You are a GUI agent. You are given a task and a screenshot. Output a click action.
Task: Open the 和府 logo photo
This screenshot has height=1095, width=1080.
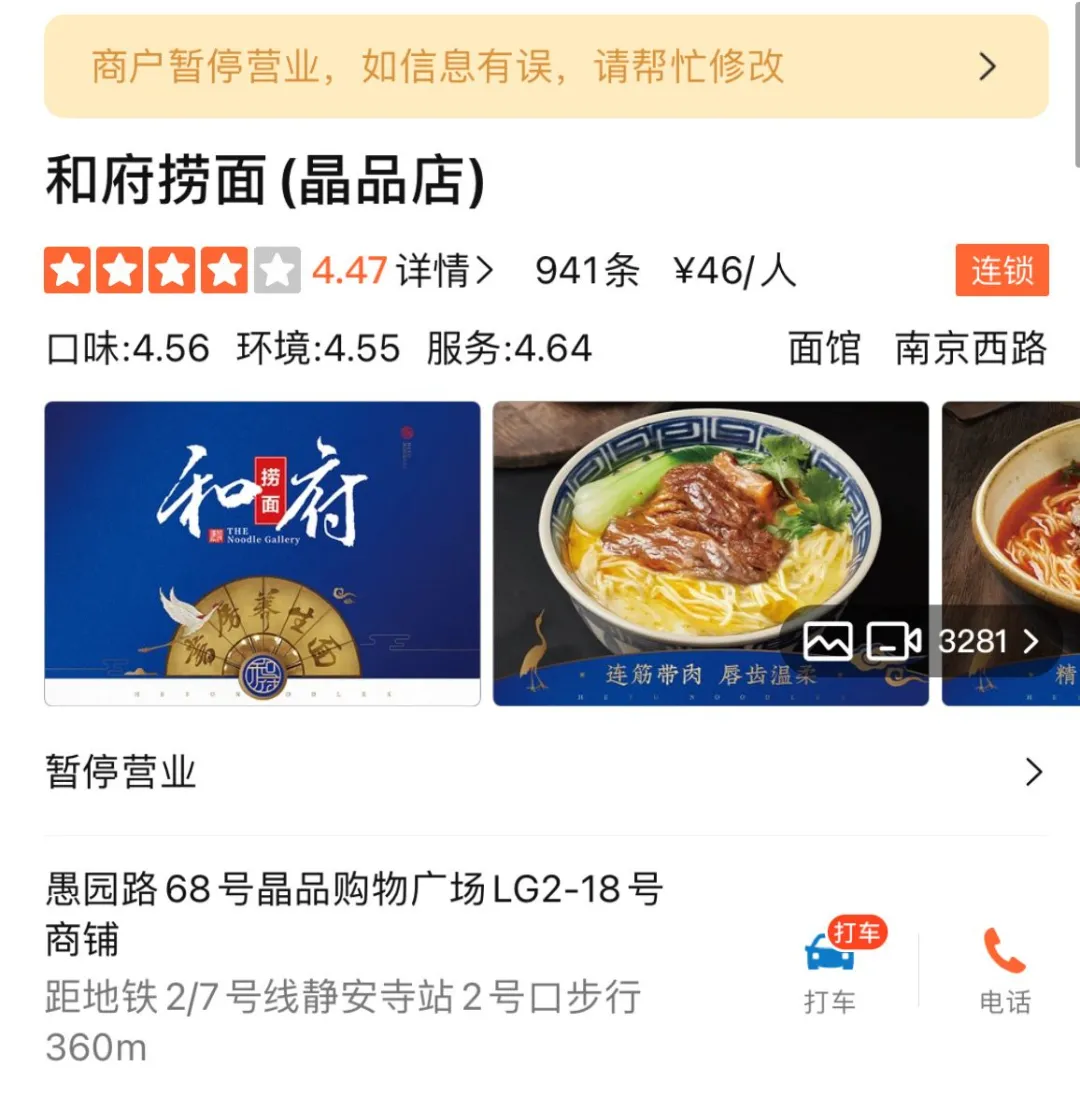pyautogui.click(x=262, y=553)
